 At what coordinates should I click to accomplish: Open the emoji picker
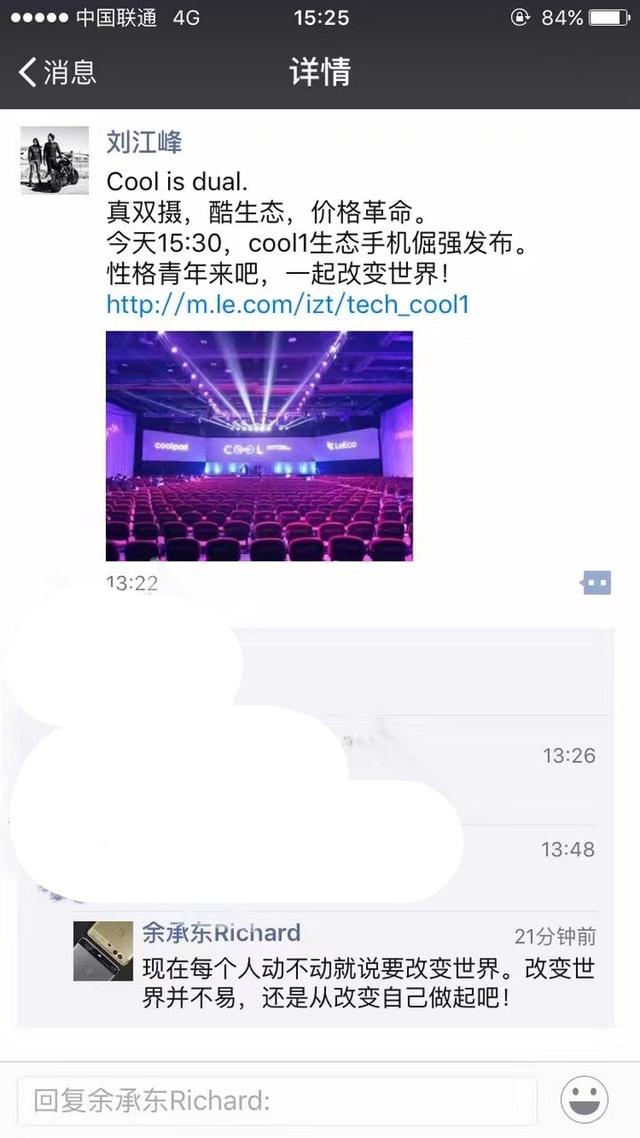(x=585, y=1101)
